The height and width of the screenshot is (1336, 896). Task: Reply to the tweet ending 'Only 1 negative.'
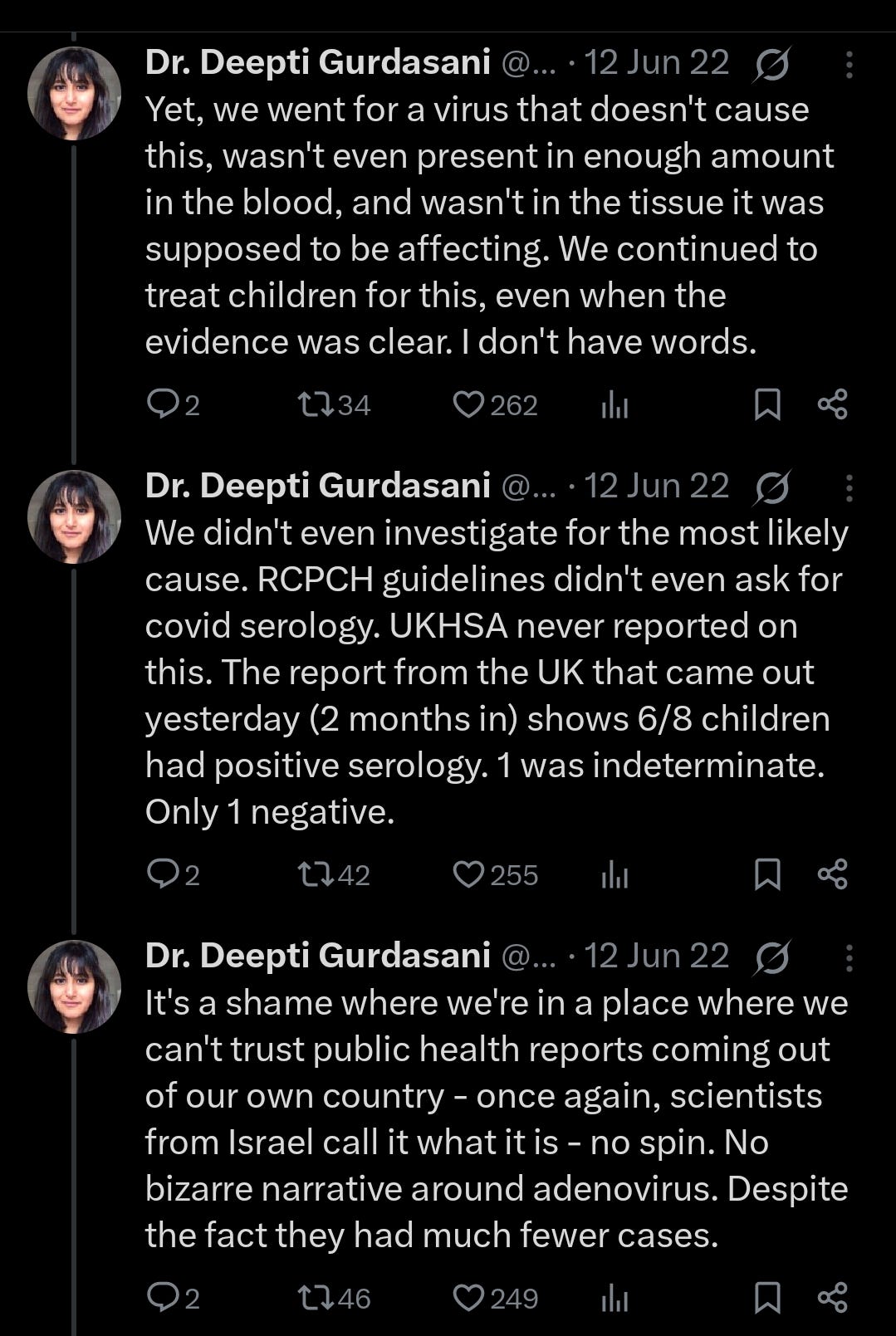pos(159,874)
